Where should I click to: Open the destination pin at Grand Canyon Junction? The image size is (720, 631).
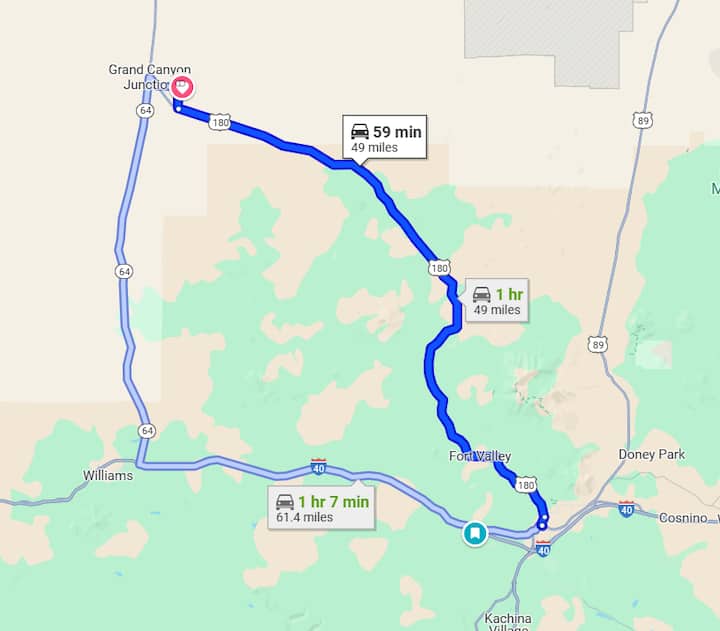(182, 88)
